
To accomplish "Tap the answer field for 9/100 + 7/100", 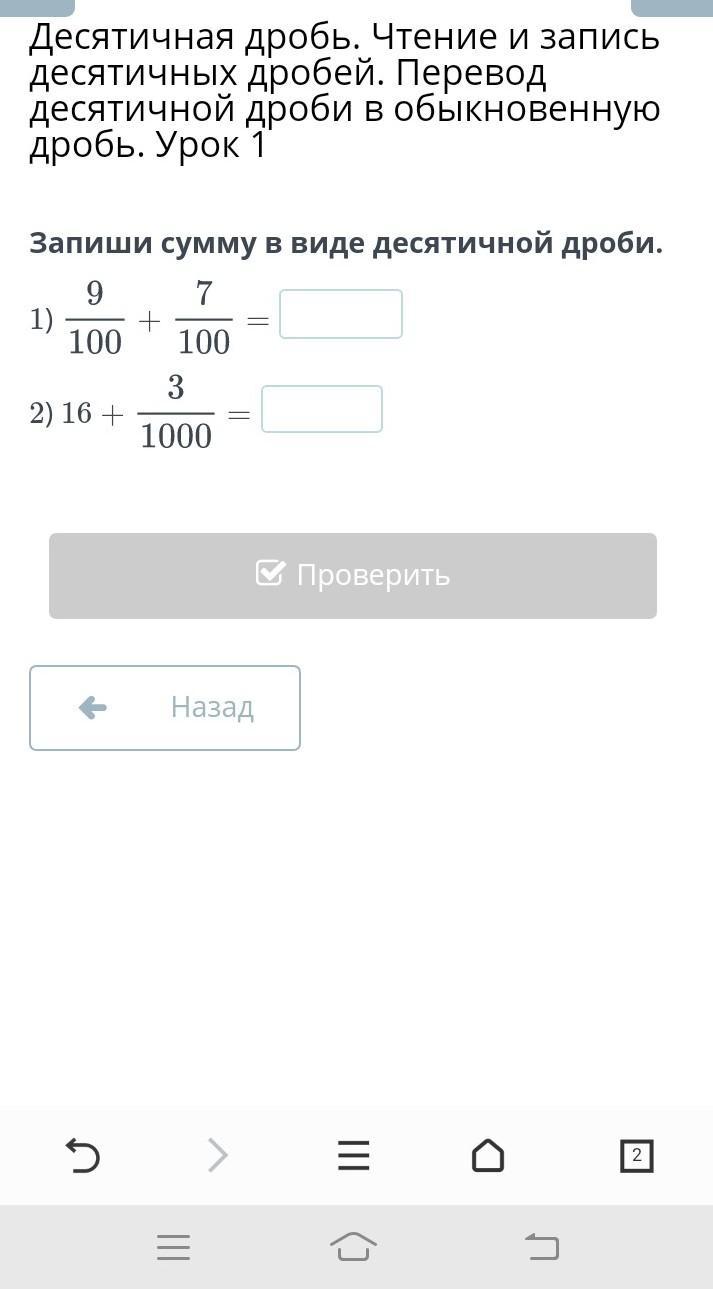I will pyautogui.click(x=340, y=314).
